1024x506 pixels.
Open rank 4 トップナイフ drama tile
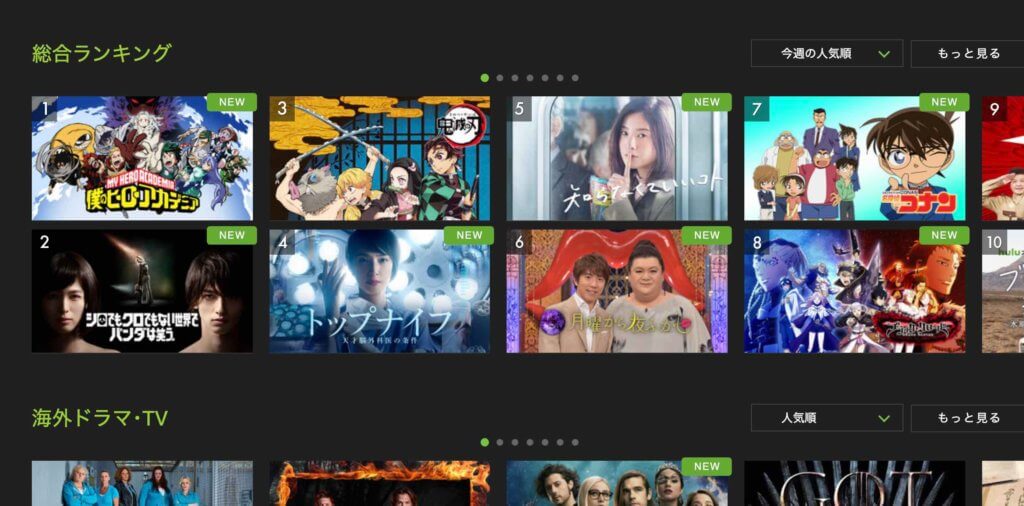pos(379,291)
